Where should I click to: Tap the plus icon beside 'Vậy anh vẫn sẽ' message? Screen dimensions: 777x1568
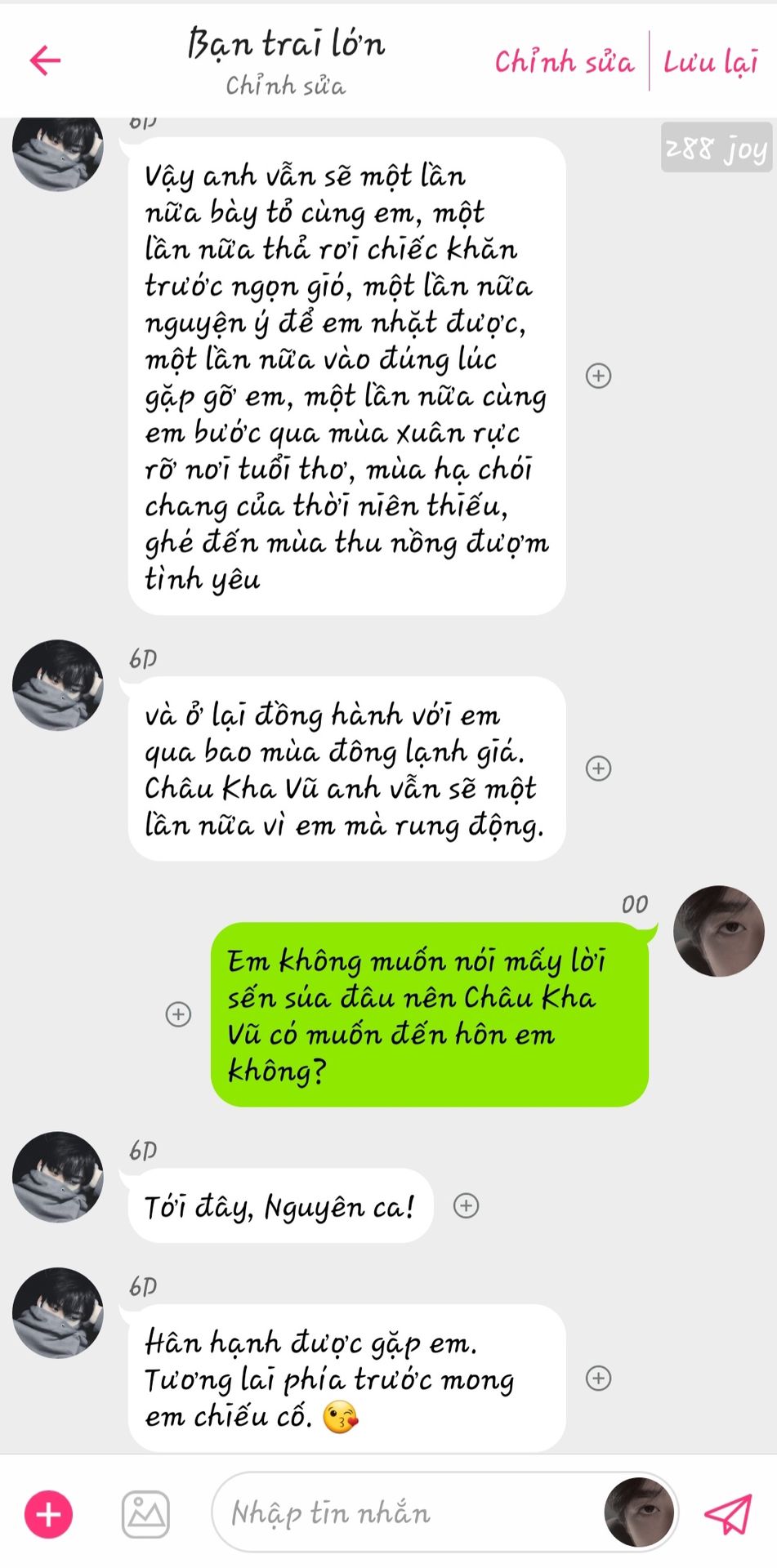pyautogui.click(x=599, y=376)
